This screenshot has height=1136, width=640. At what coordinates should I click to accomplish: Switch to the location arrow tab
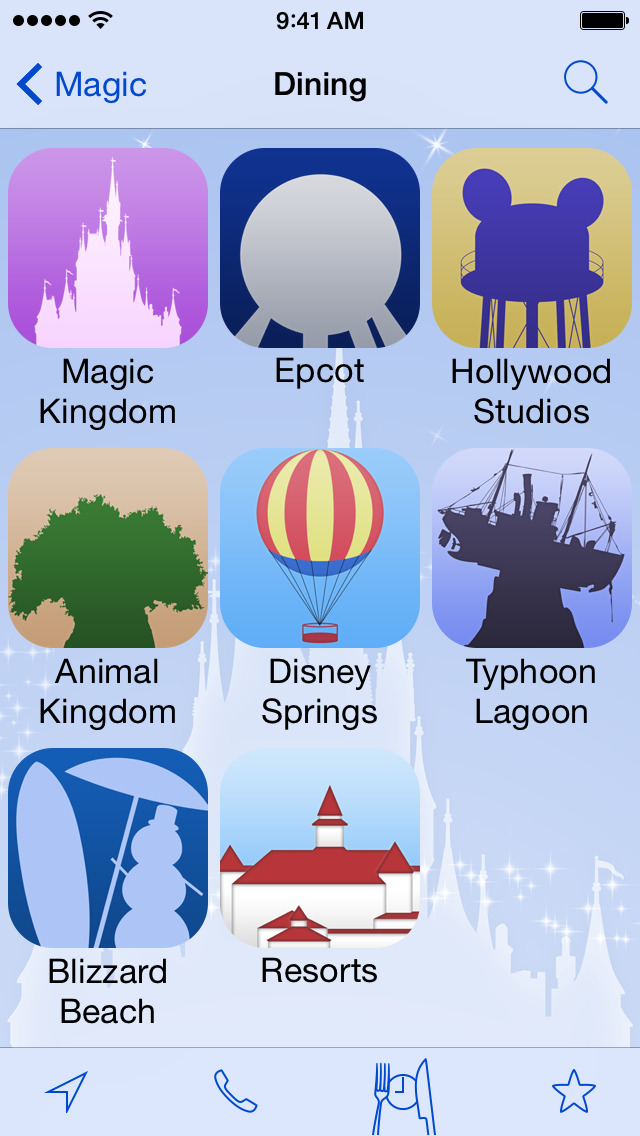[x=67, y=1092]
